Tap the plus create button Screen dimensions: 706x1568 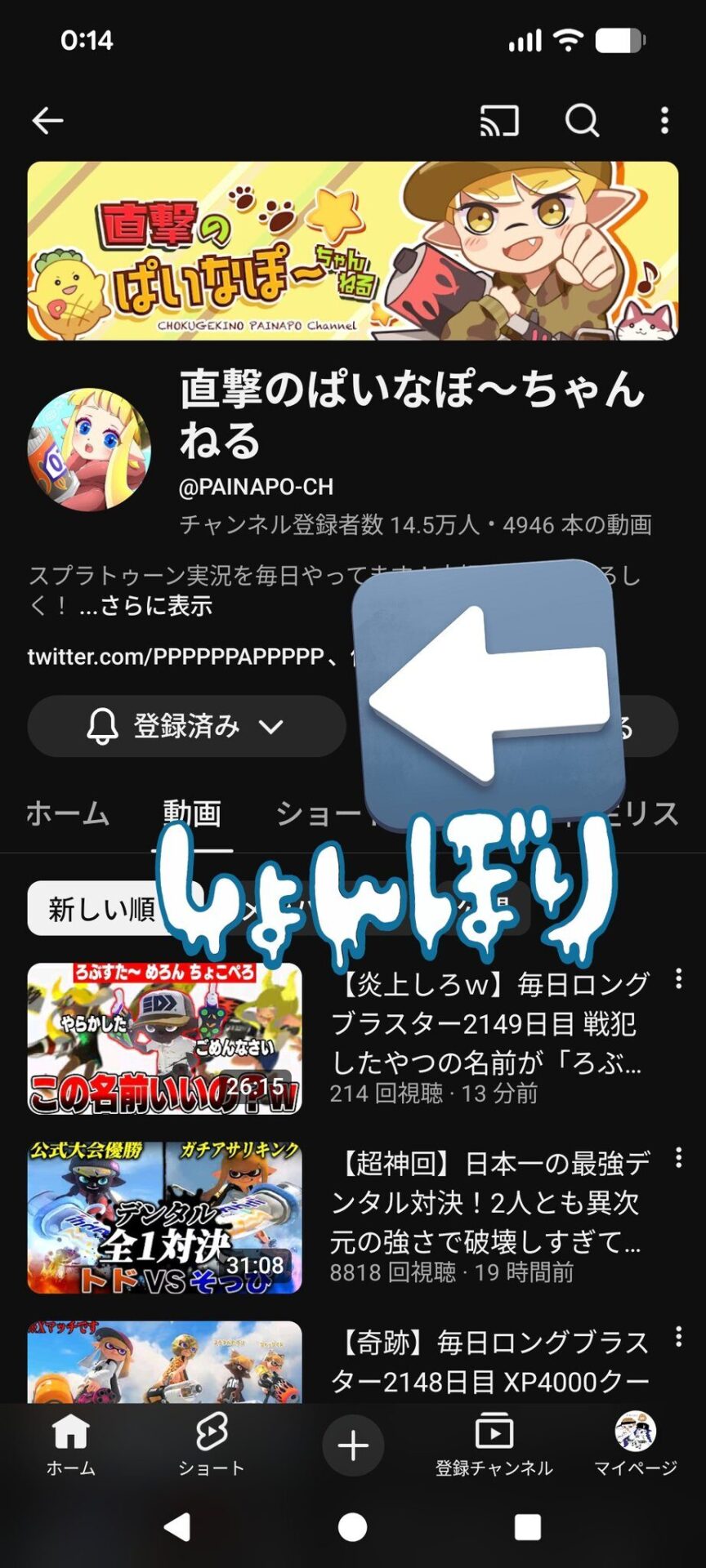(353, 1446)
